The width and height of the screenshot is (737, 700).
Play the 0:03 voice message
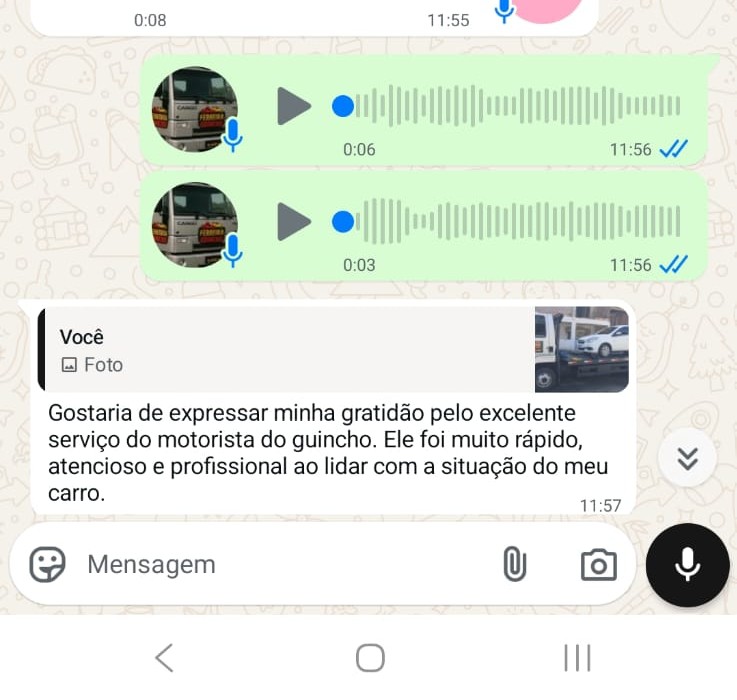tap(293, 221)
